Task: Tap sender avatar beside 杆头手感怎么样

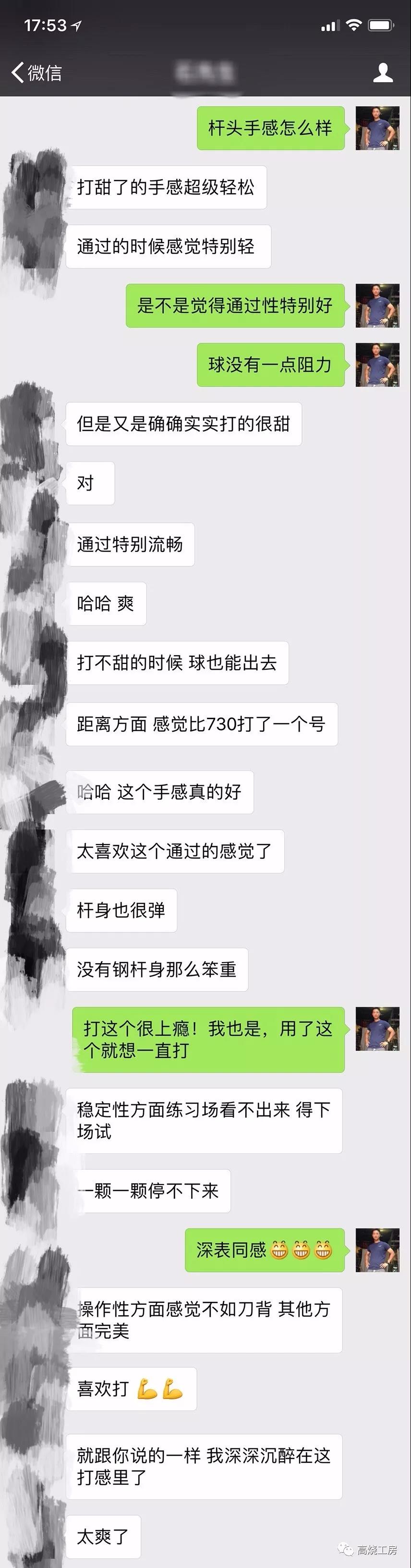Action: 377,128
